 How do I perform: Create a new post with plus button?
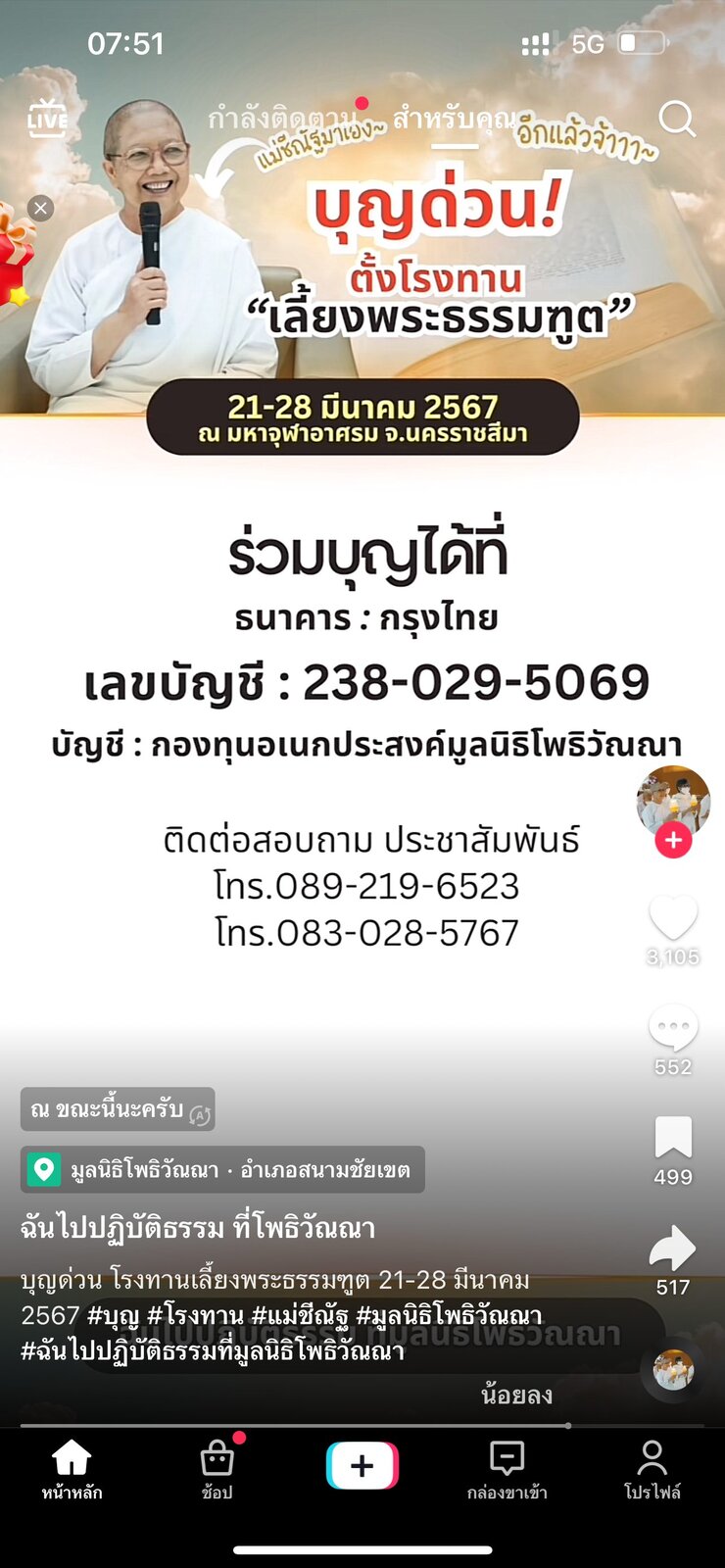[x=362, y=1466]
